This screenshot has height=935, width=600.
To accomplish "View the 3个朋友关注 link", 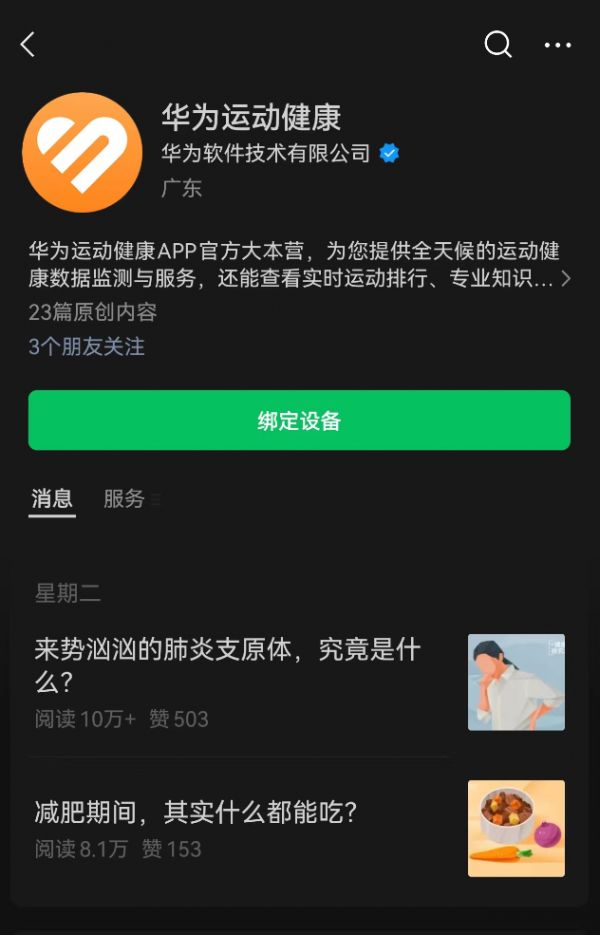I will pos(87,347).
